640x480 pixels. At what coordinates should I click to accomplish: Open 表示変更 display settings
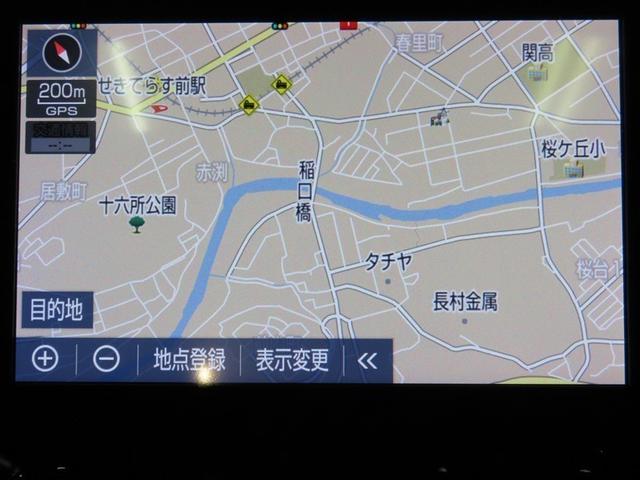coord(291,360)
